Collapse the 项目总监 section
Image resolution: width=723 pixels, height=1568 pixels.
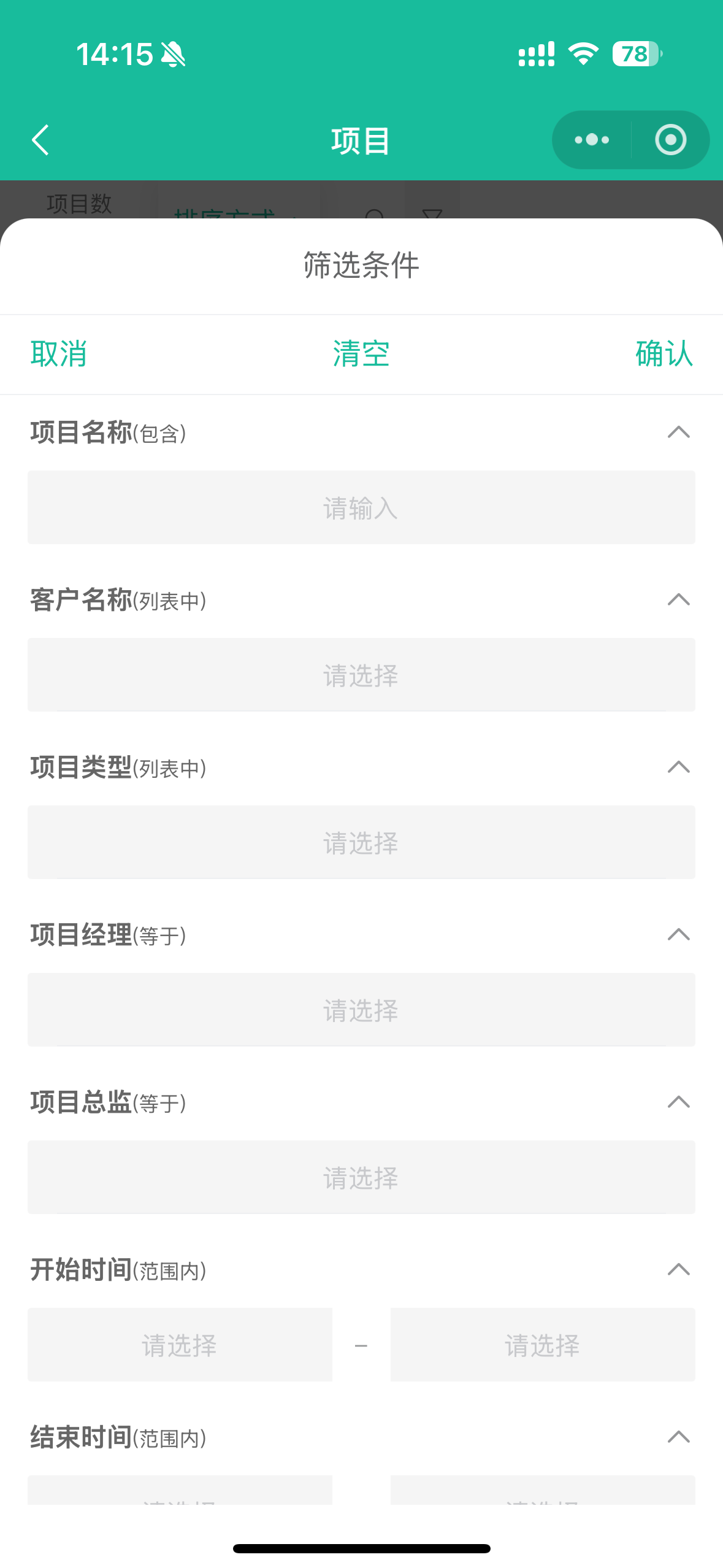coord(678,1102)
